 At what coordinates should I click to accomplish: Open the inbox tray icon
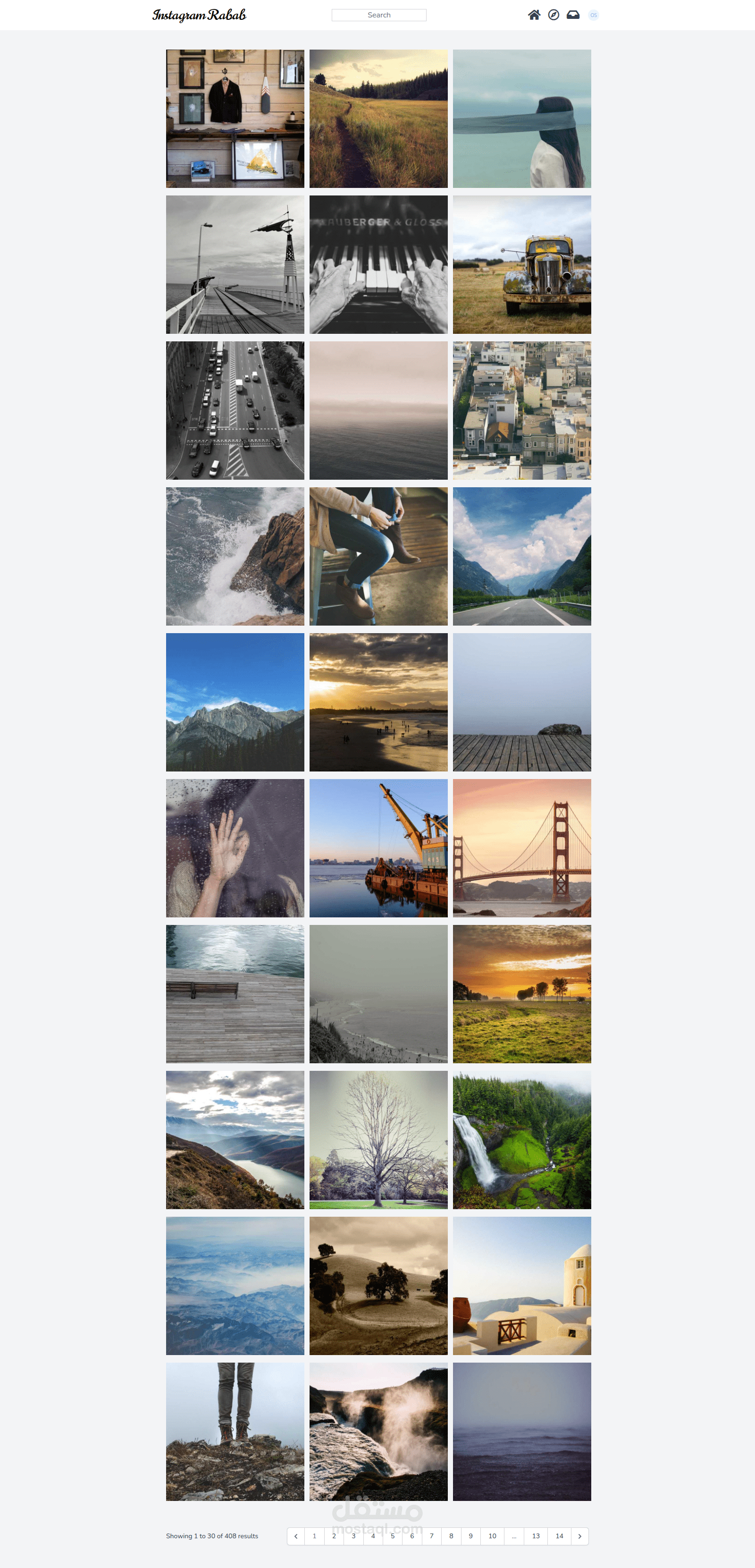(x=573, y=15)
